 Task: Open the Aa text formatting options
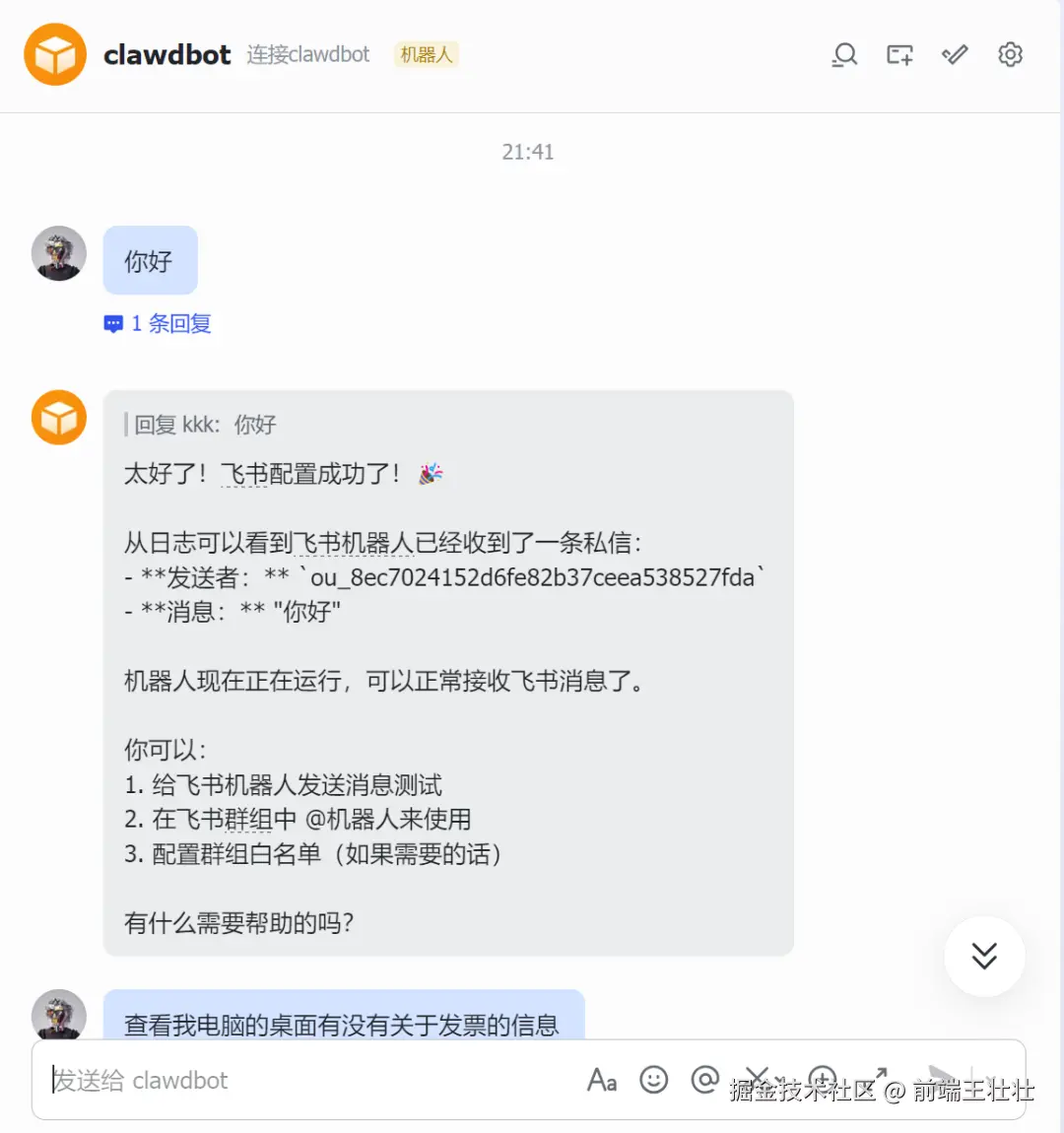[602, 1080]
